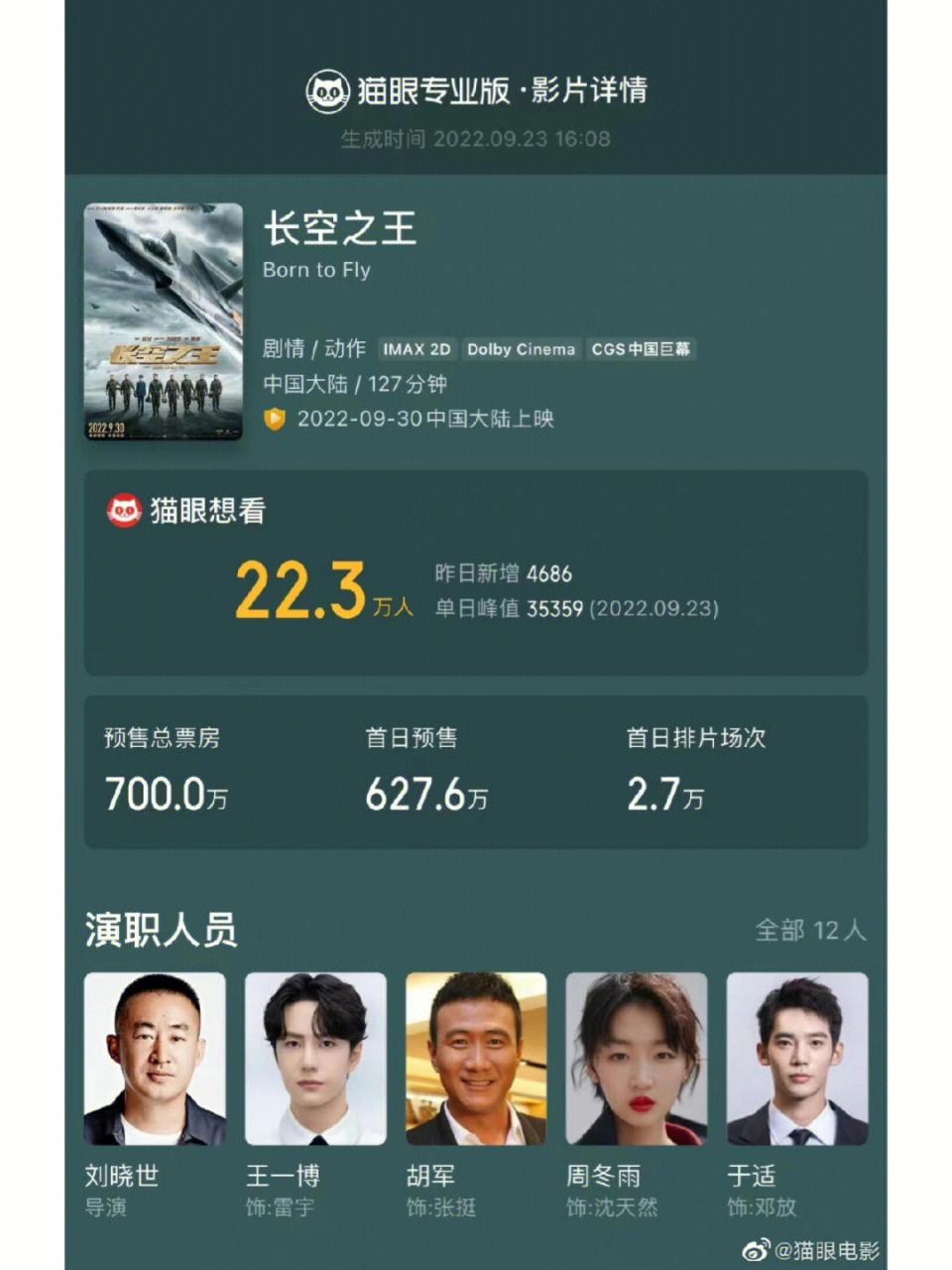Select the IMAX 2D format tag

[416, 349]
